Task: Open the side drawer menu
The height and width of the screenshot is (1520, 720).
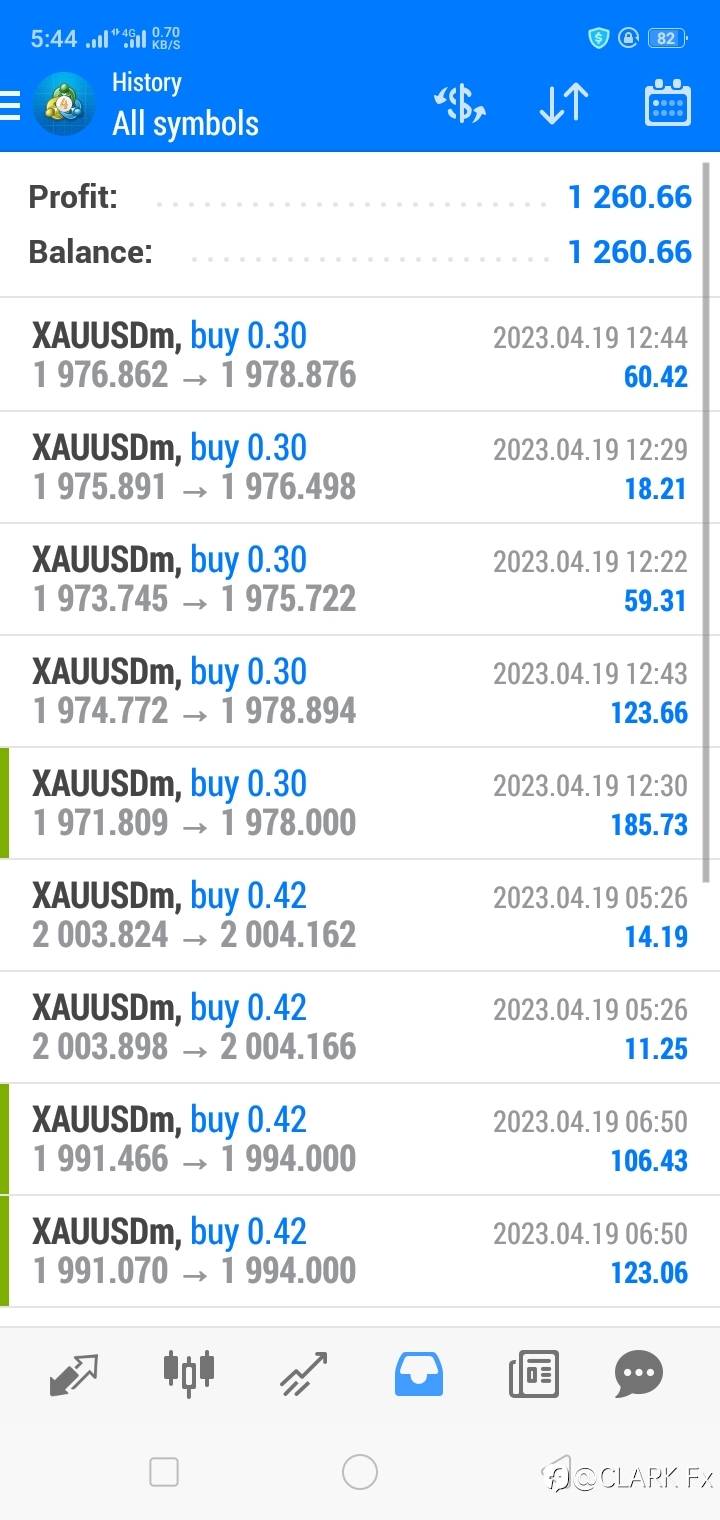Action: [x=10, y=105]
